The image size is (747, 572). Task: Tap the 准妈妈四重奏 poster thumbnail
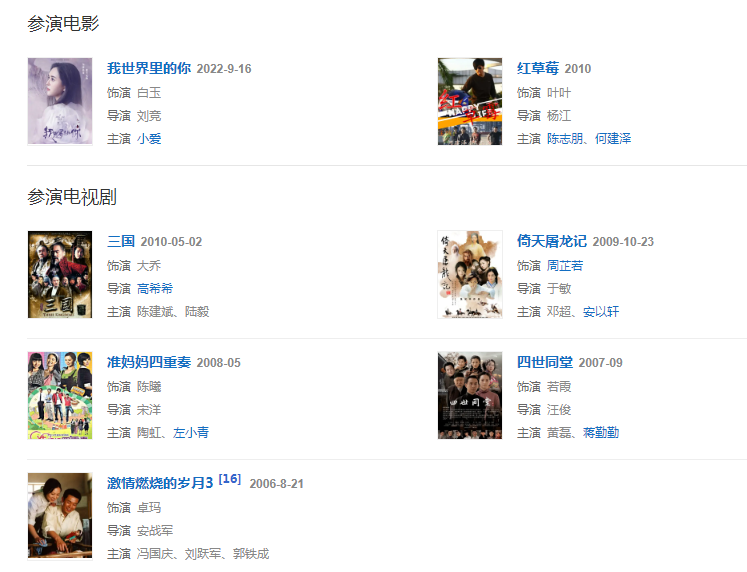[60, 395]
